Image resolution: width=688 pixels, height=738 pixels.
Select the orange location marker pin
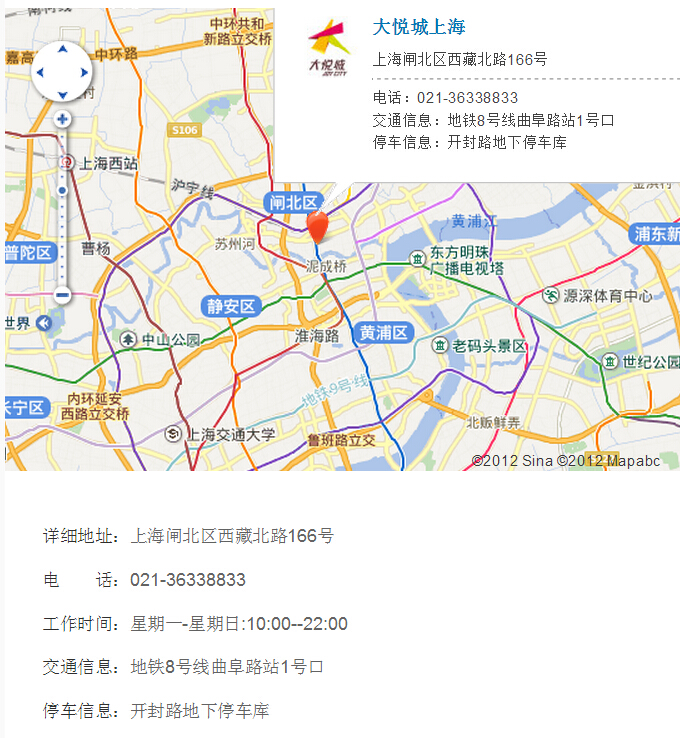tap(317, 227)
